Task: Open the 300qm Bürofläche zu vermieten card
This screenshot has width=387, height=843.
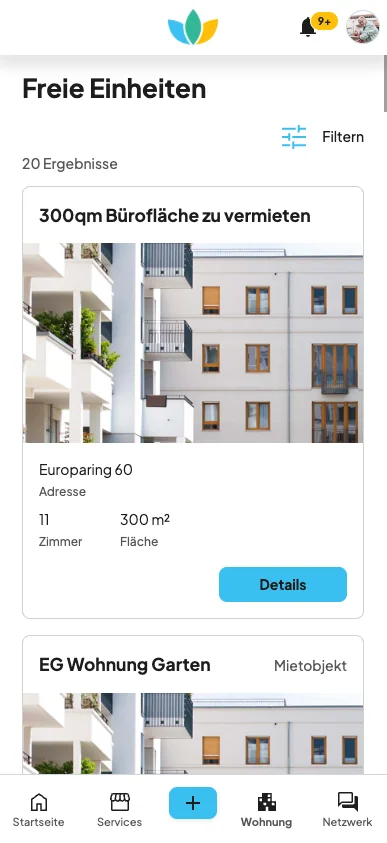Action: click(x=193, y=402)
